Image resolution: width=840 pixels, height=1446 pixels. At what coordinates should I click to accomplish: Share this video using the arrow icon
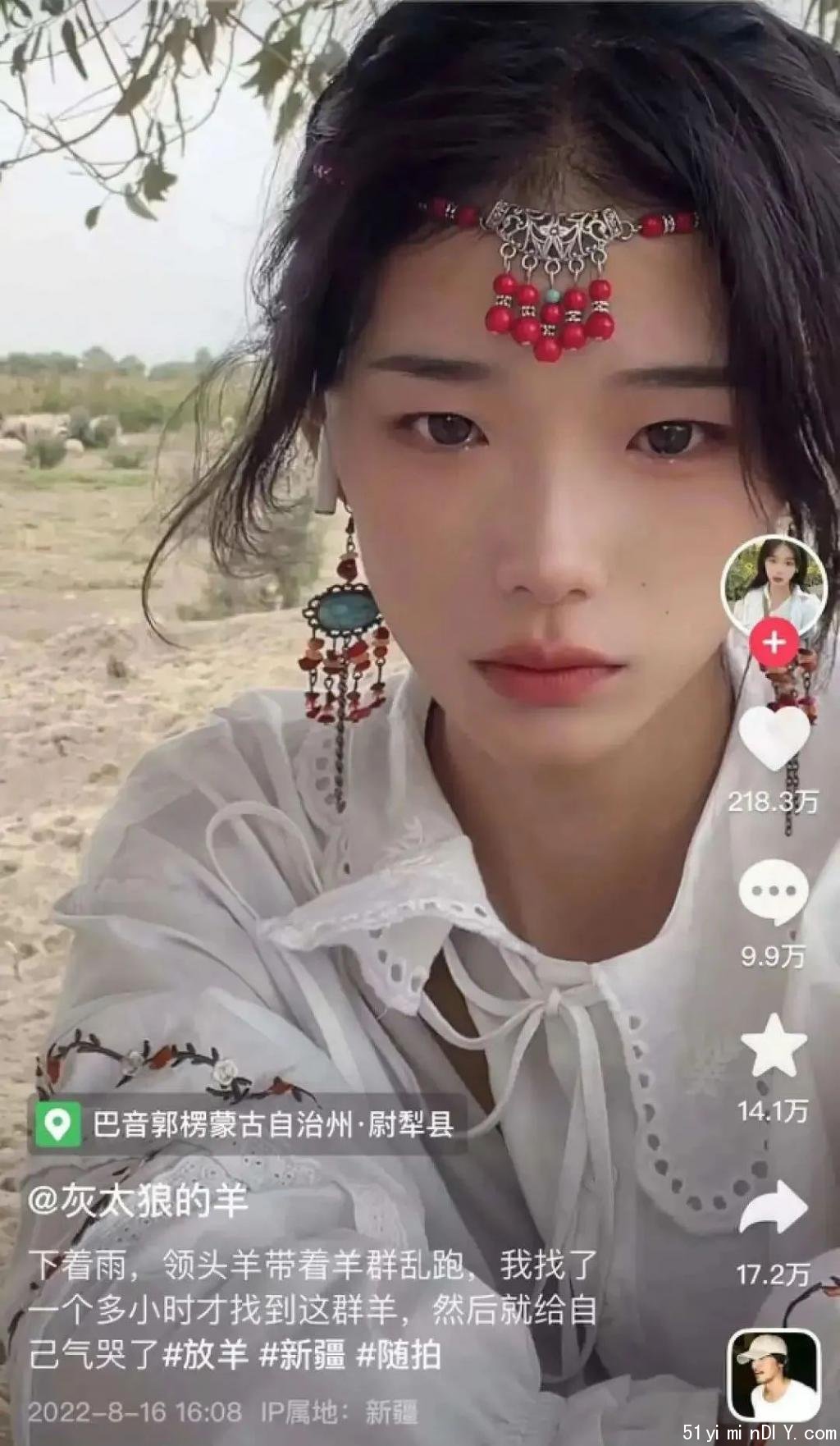pyautogui.click(x=774, y=1206)
